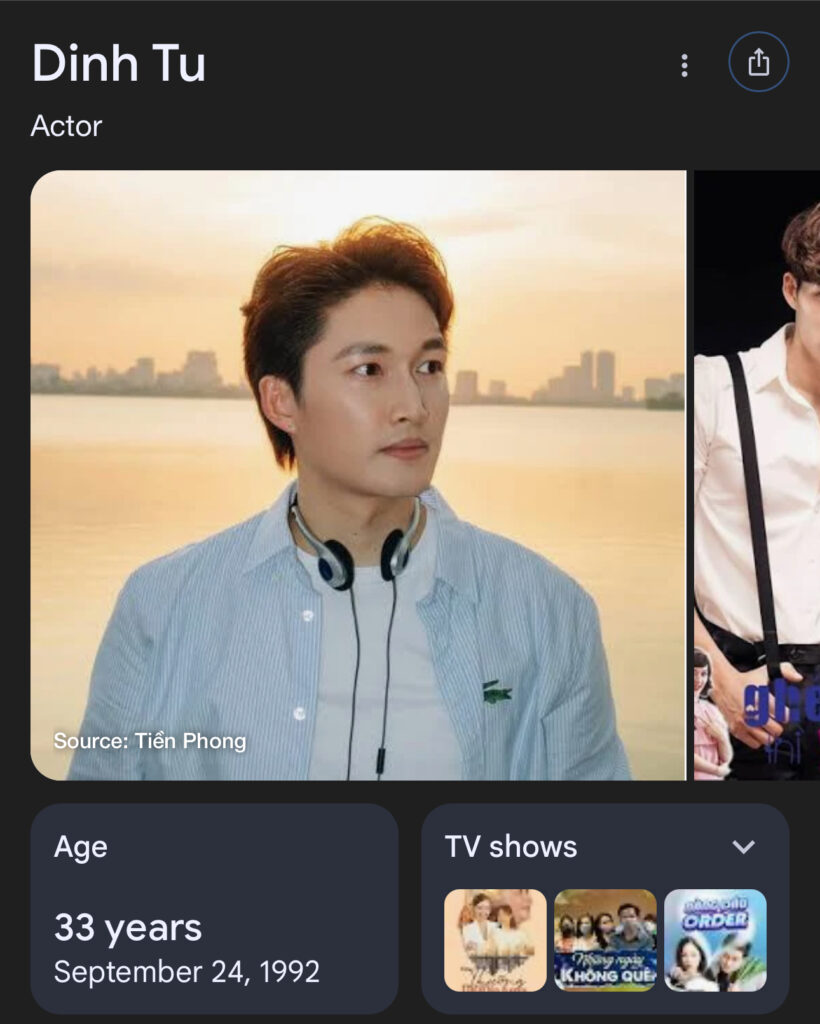Screen dimensions: 820x1024
Task: Open the three-dot overflow menu
Action: pos(684,65)
